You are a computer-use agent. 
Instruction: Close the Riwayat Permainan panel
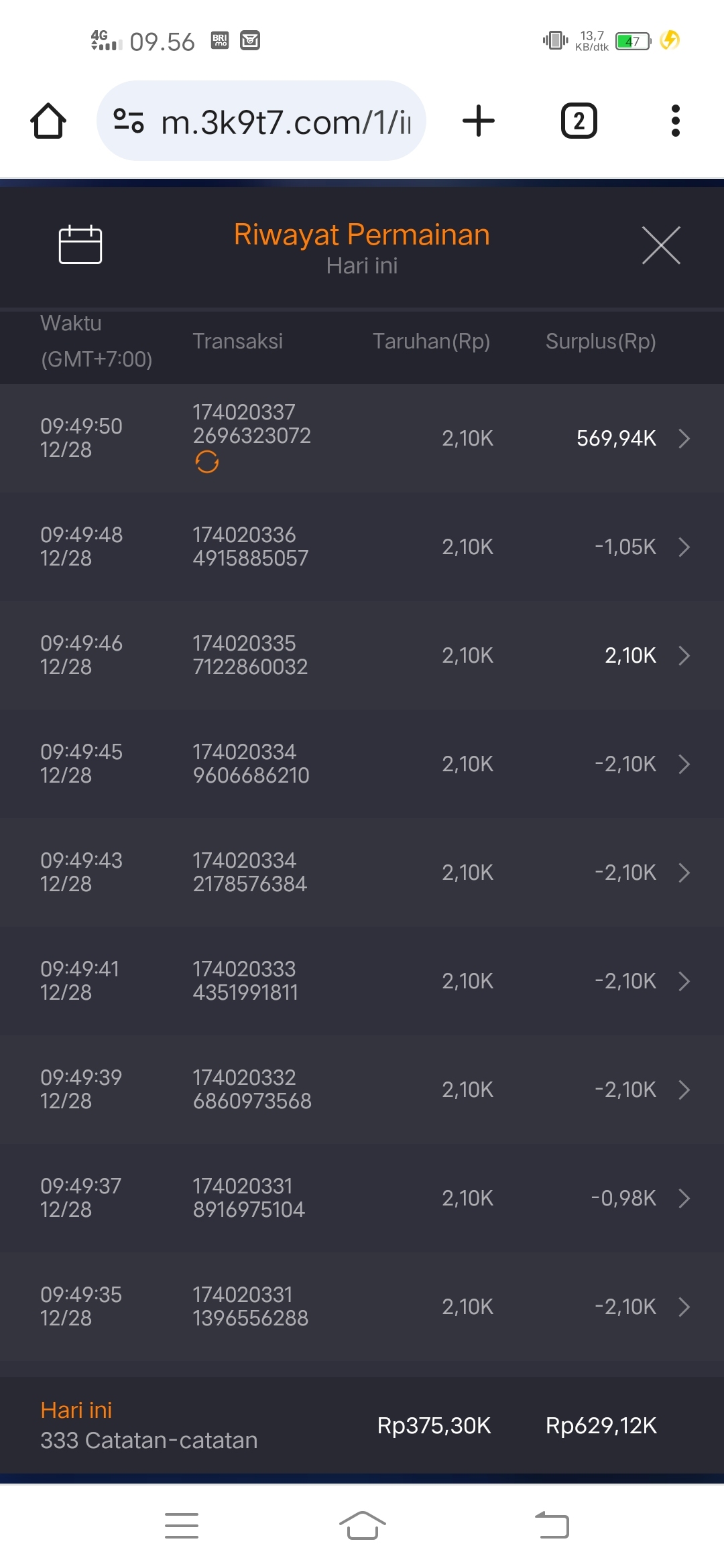click(x=661, y=245)
